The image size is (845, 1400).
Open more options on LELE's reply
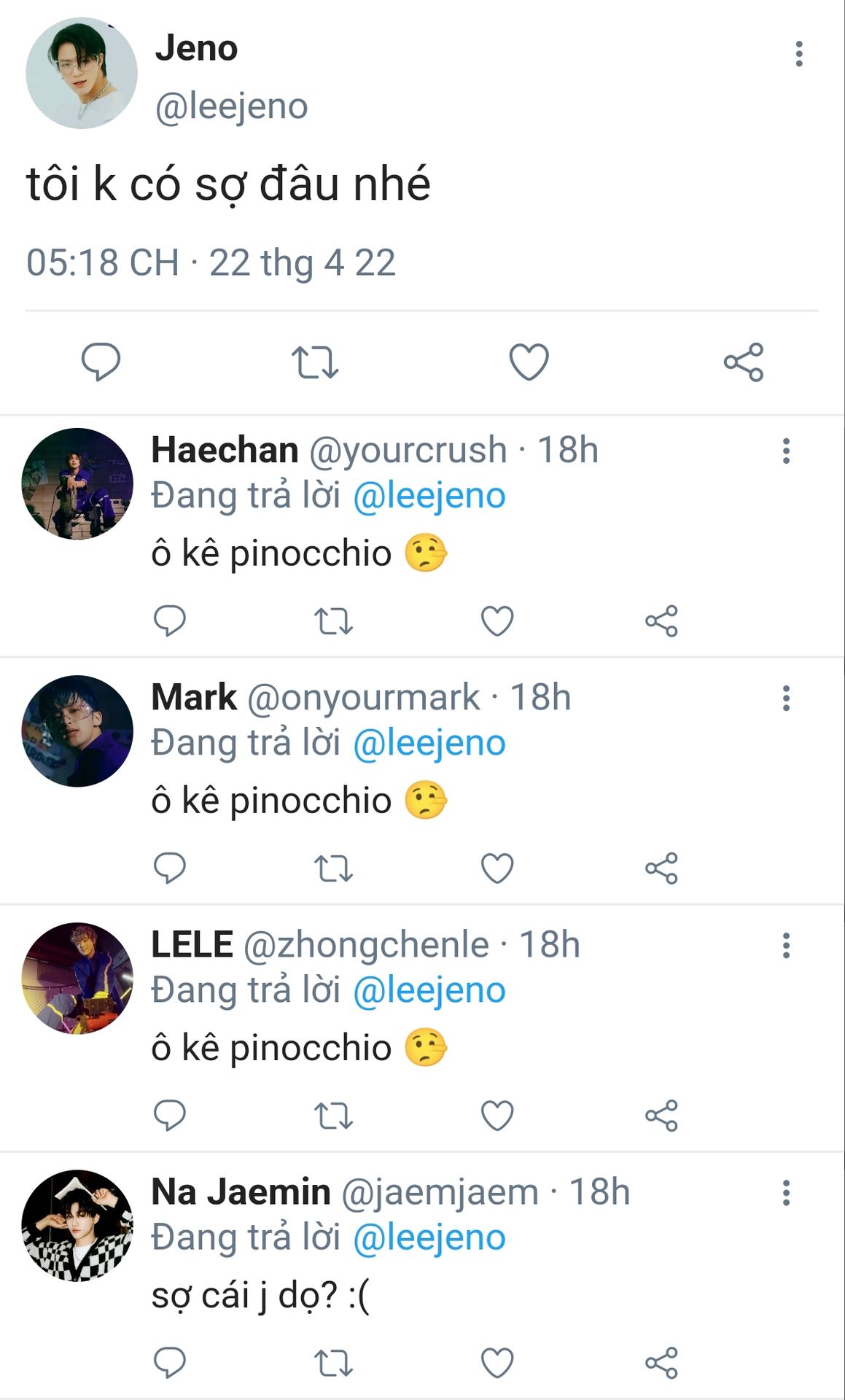786,946
